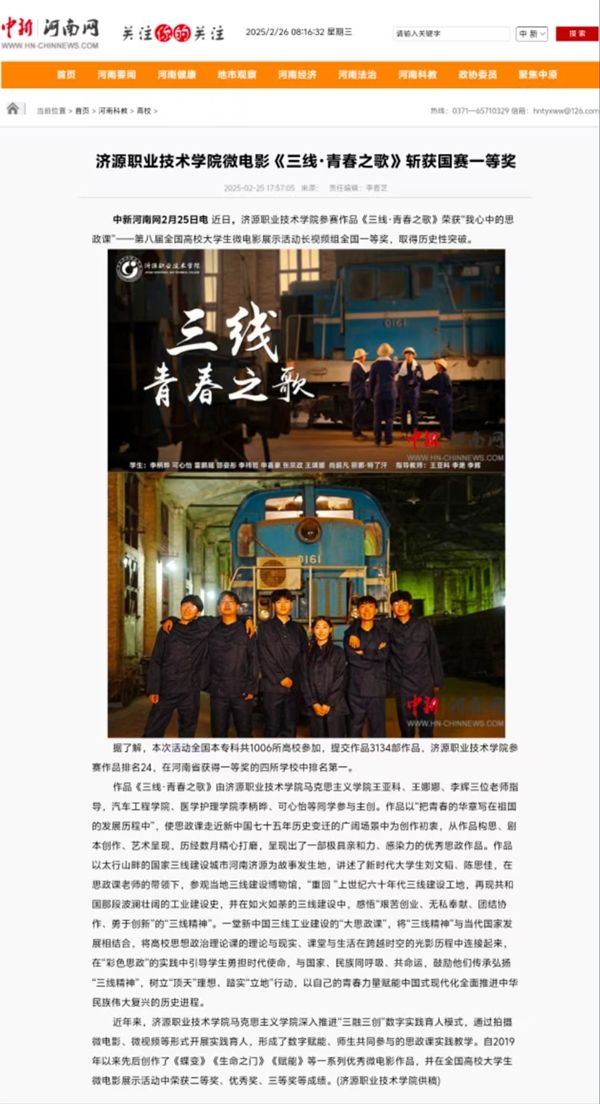The image size is (600, 1104).
Task: Go to the 聚焦中原 section
Action: pyautogui.click(x=538, y=75)
